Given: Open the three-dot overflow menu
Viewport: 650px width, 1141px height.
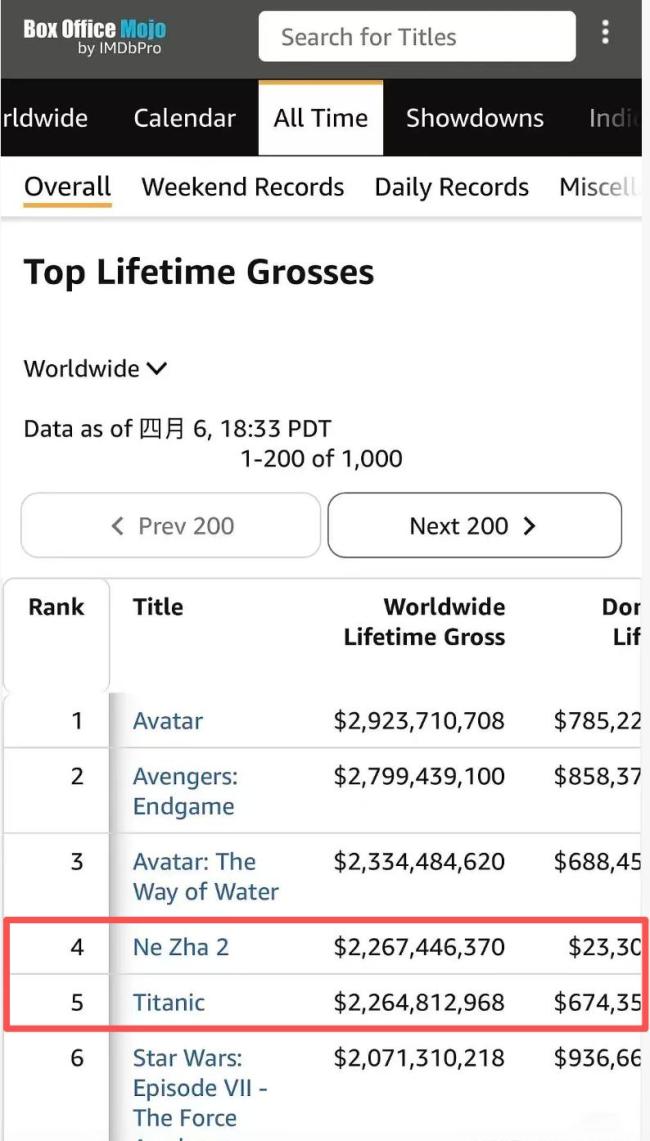Looking at the screenshot, I should click(x=605, y=33).
